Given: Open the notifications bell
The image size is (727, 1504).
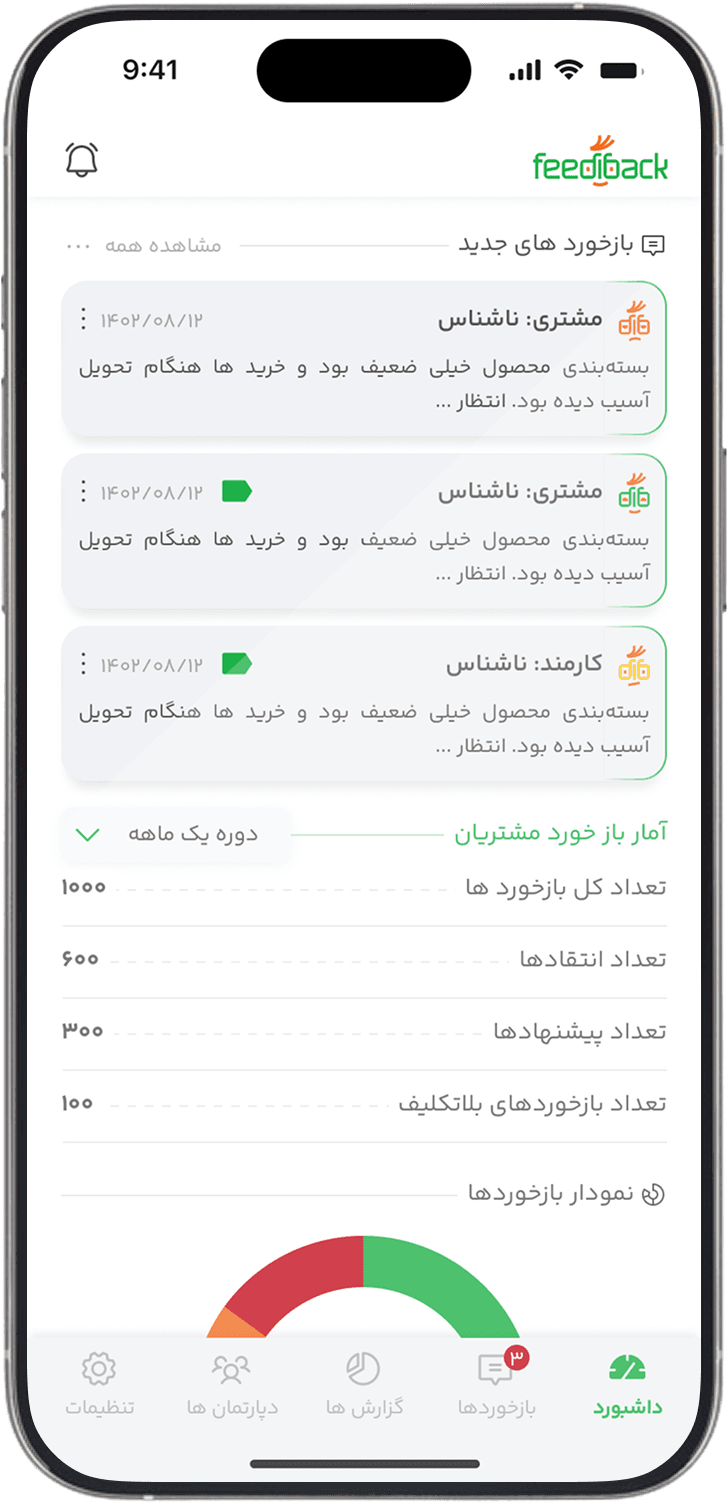Looking at the screenshot, I should coord(82,160).
